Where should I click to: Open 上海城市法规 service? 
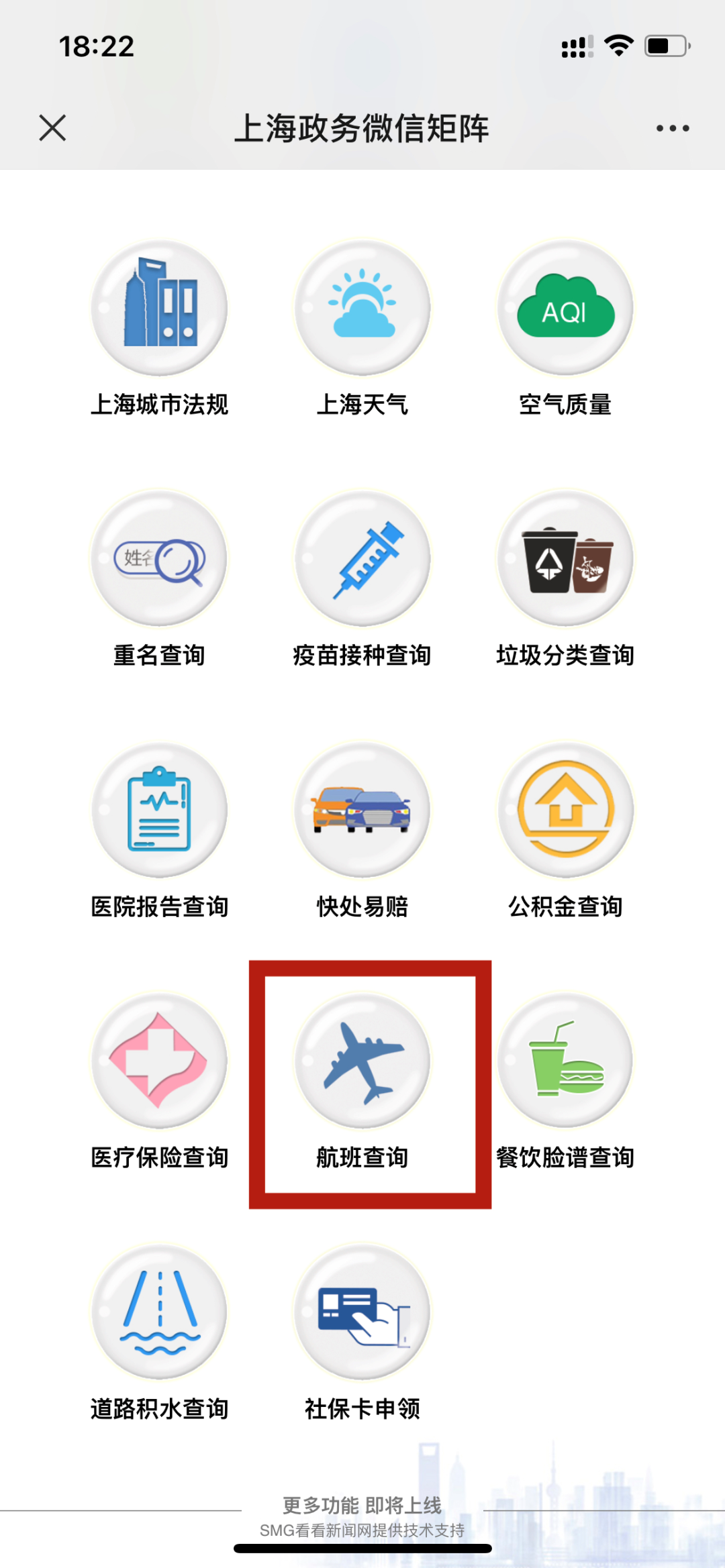point(160,308)
